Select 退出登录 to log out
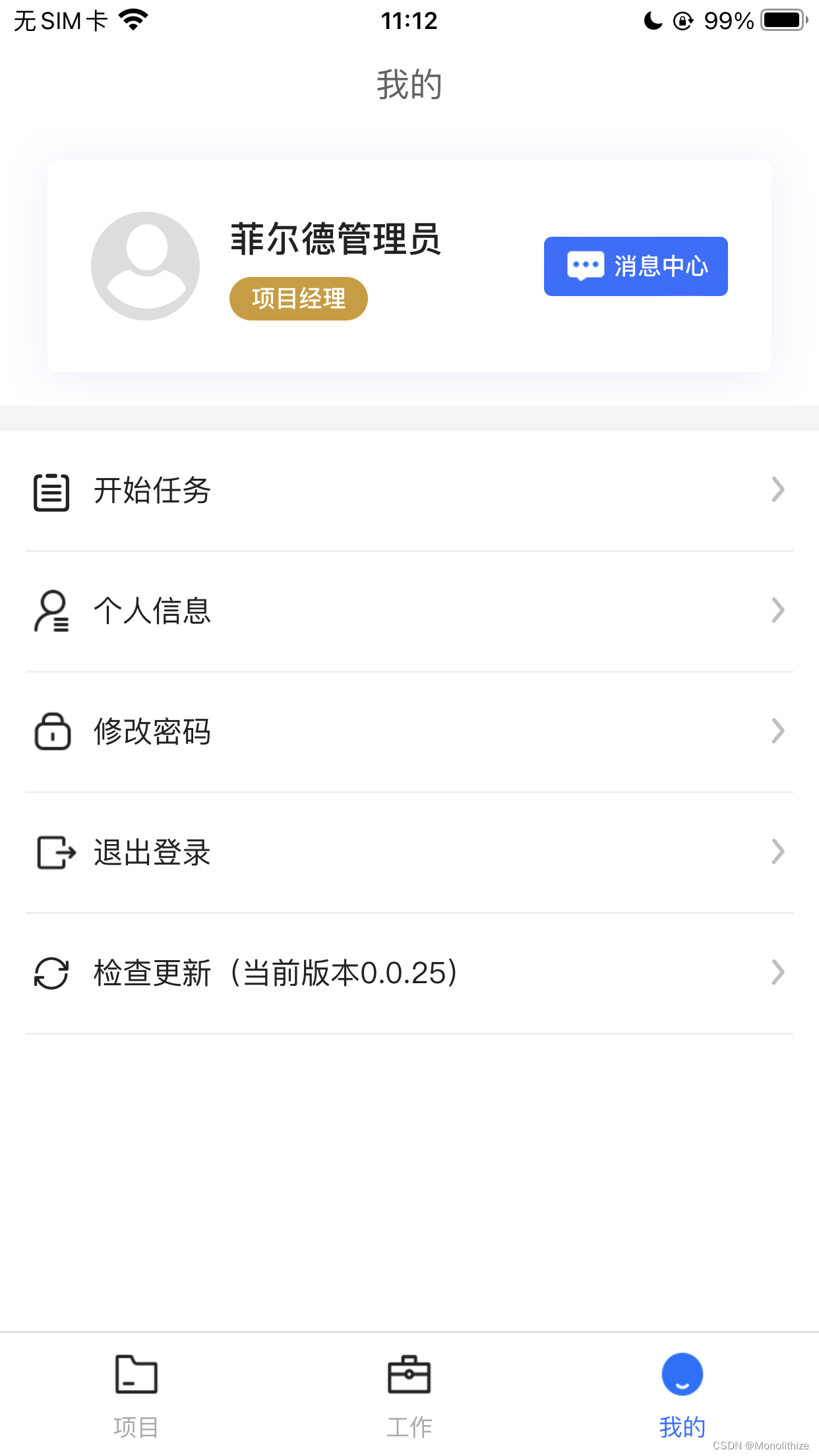The width and height of the screenshot is (819, 1456). coord(409,852)
